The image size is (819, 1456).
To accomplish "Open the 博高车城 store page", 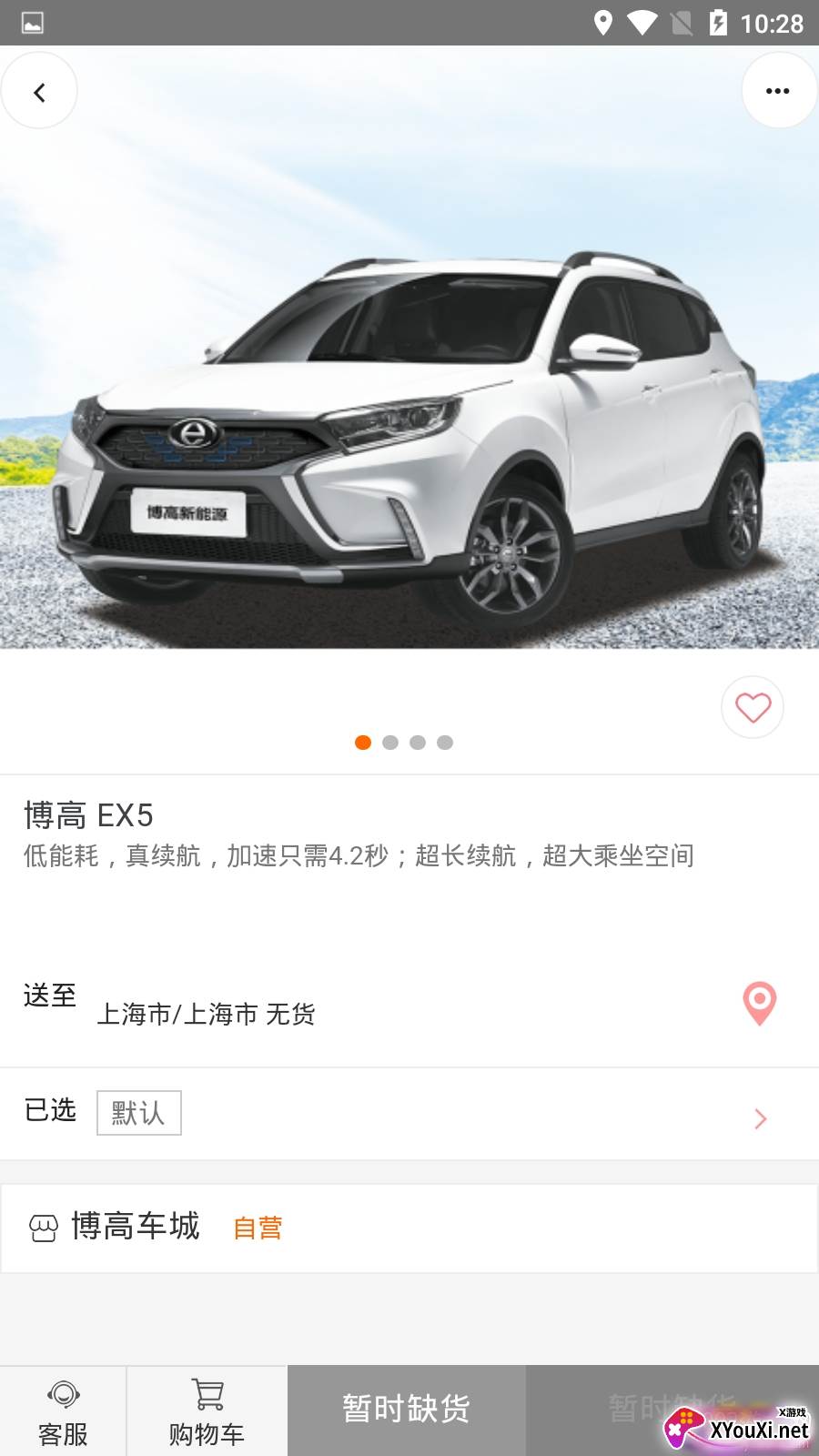I will [135, 1227].
